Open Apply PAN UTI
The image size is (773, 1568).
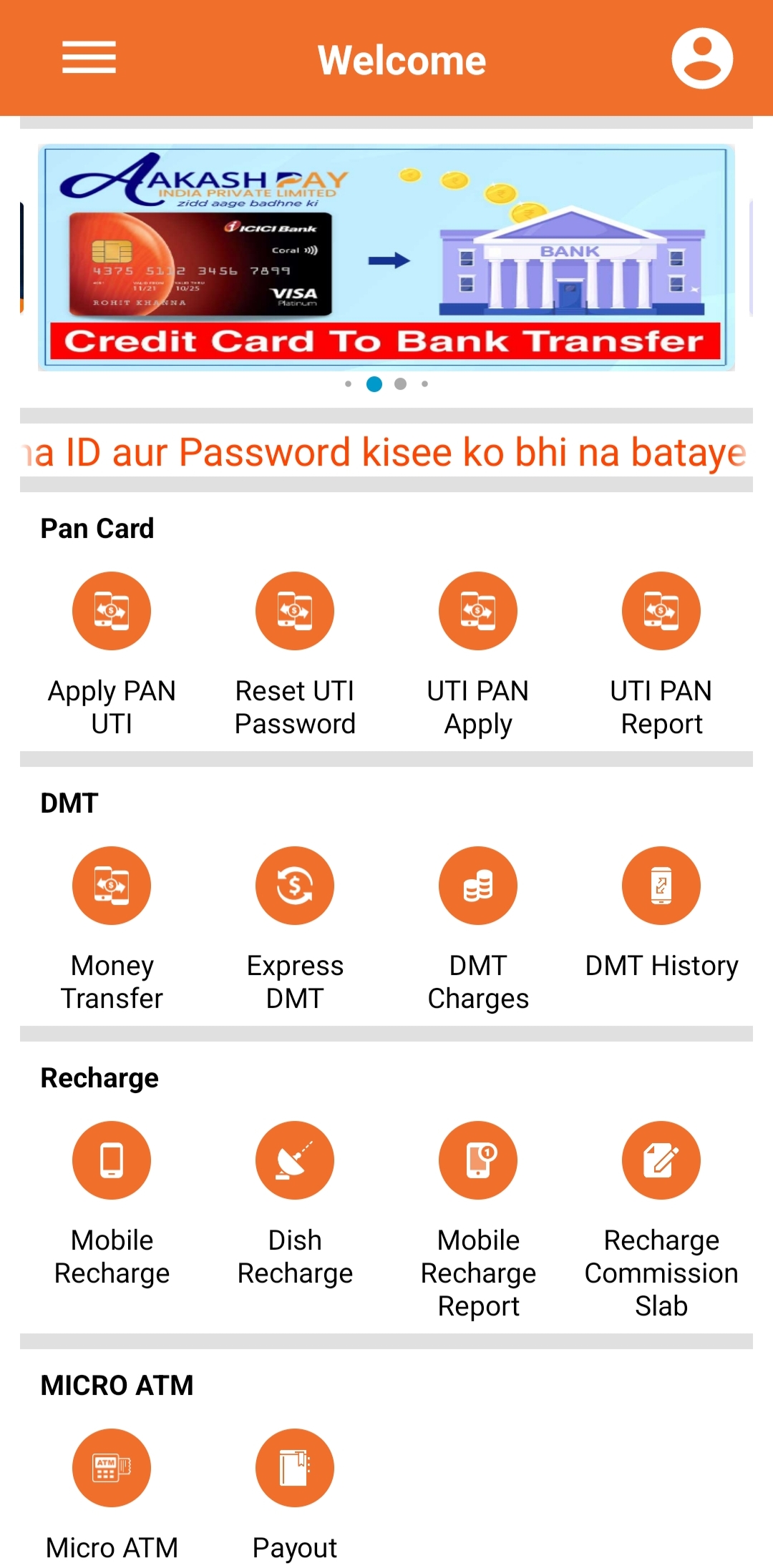coord(112,611)
